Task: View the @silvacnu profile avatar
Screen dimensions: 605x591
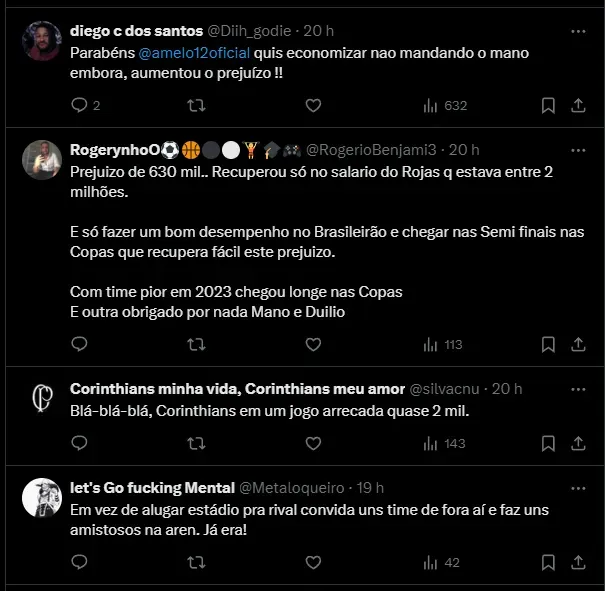Action: [40, 399]
